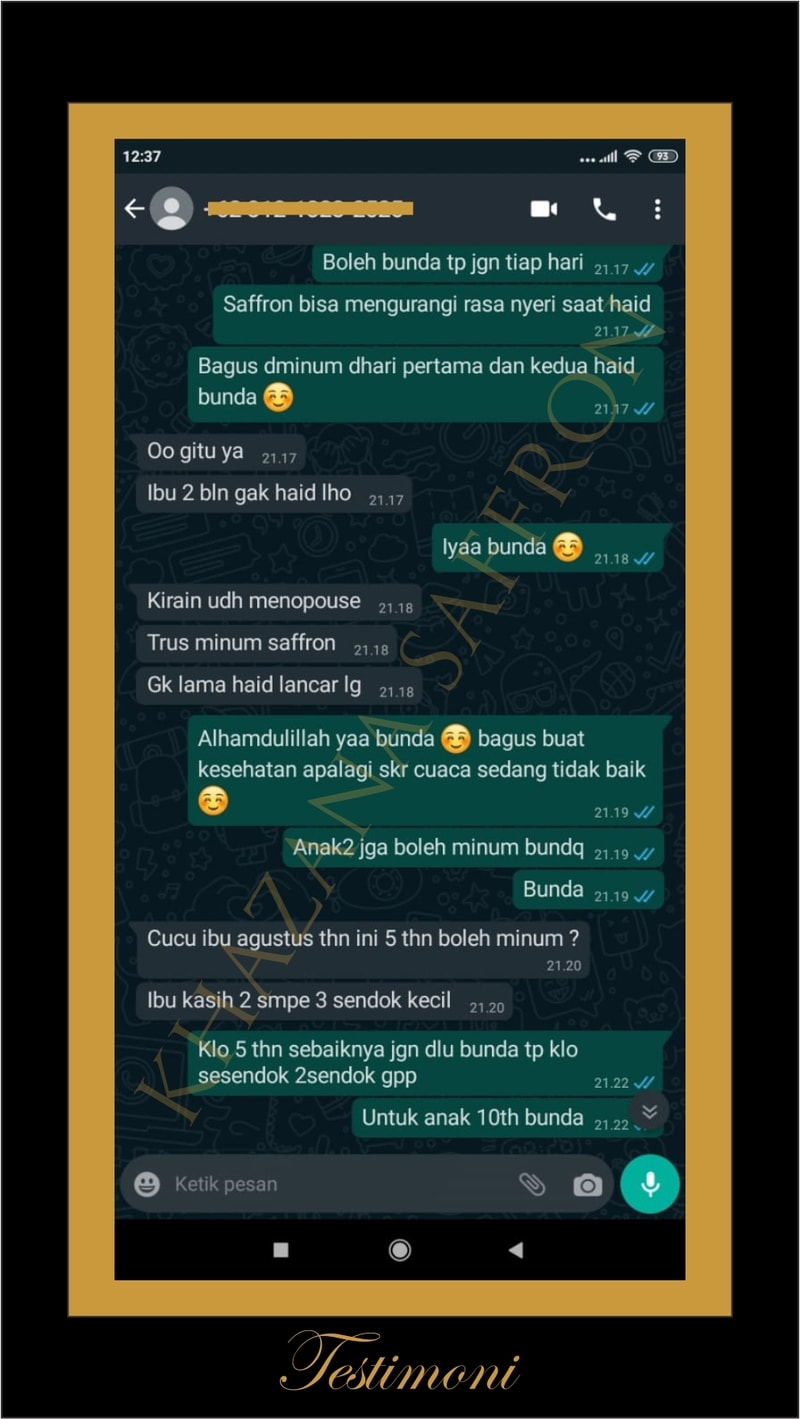
Task: Tap the scroll-to-bottom chevron
Action: pos(648,1110)
